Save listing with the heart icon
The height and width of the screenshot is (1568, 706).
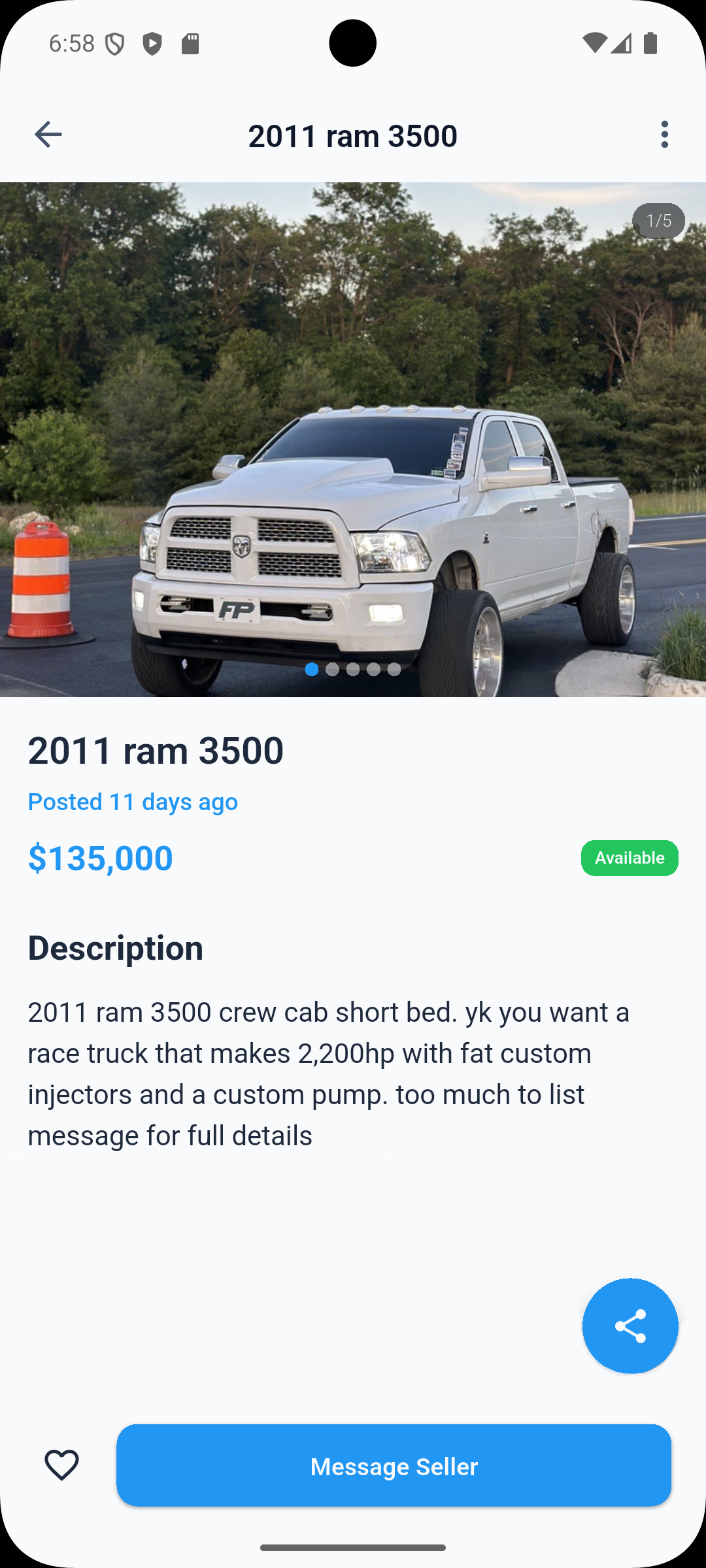[61, 1464]
